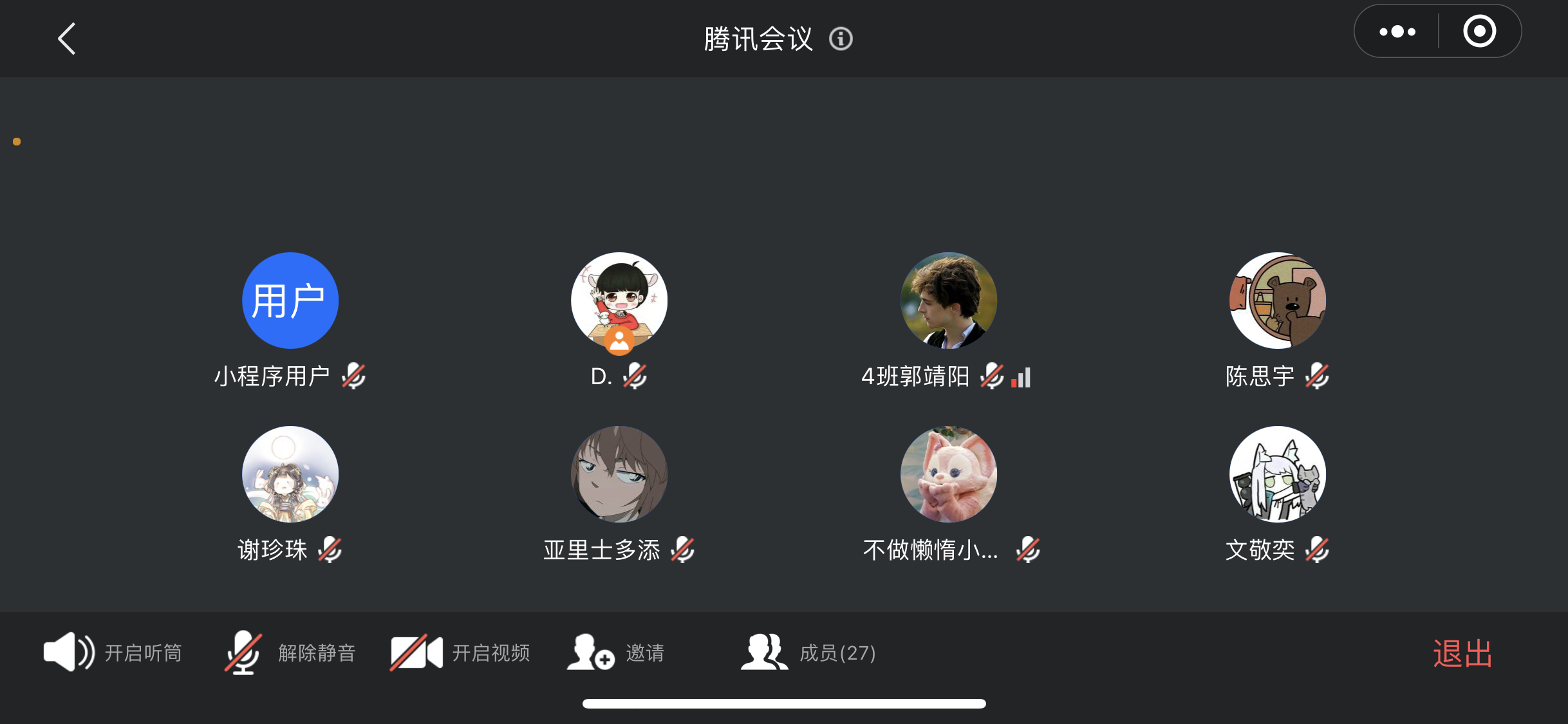
Task: Open member list 成员(27)
Action: tap(808, 653)
